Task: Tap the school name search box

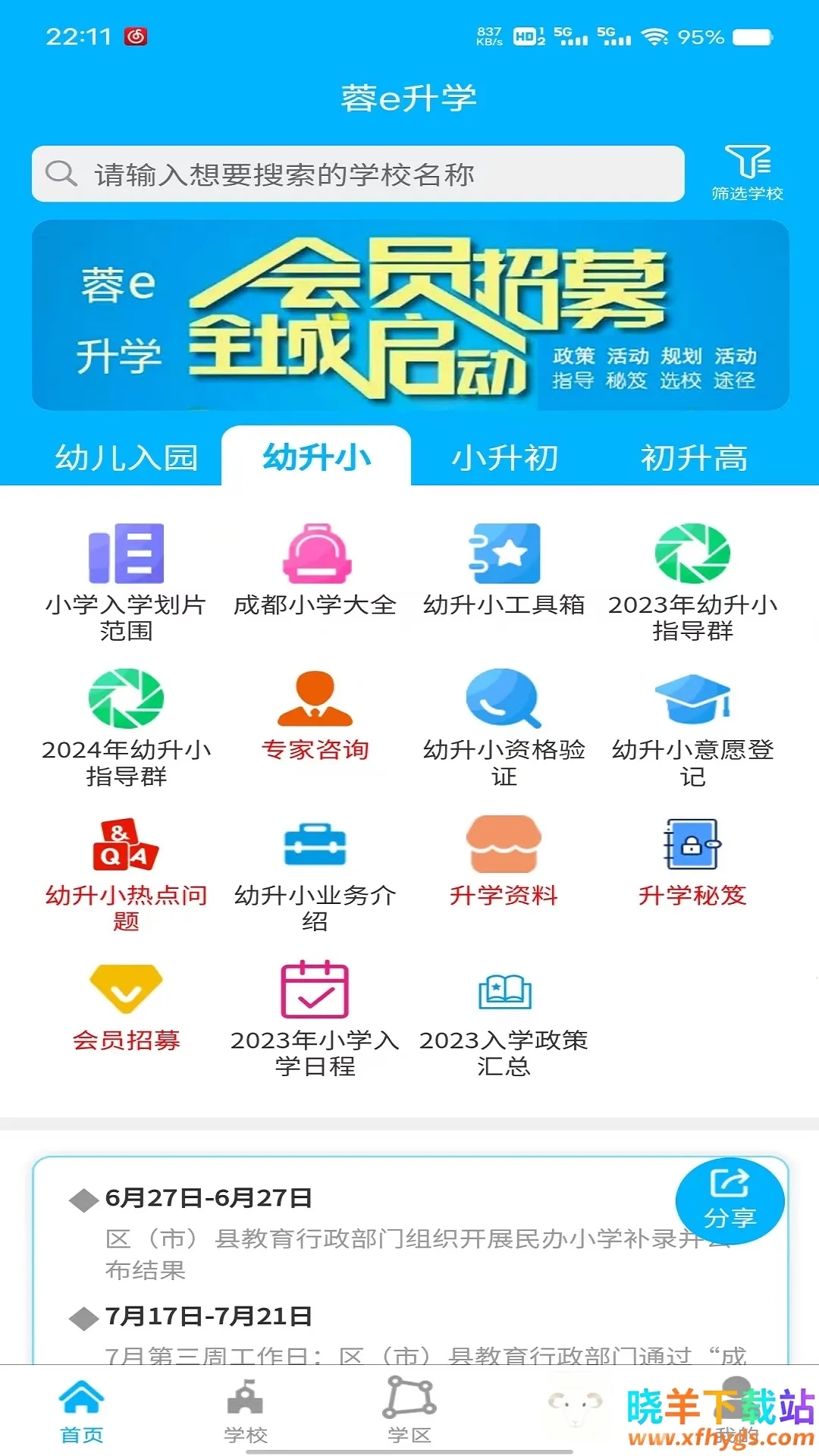Action: click(358, 174)
